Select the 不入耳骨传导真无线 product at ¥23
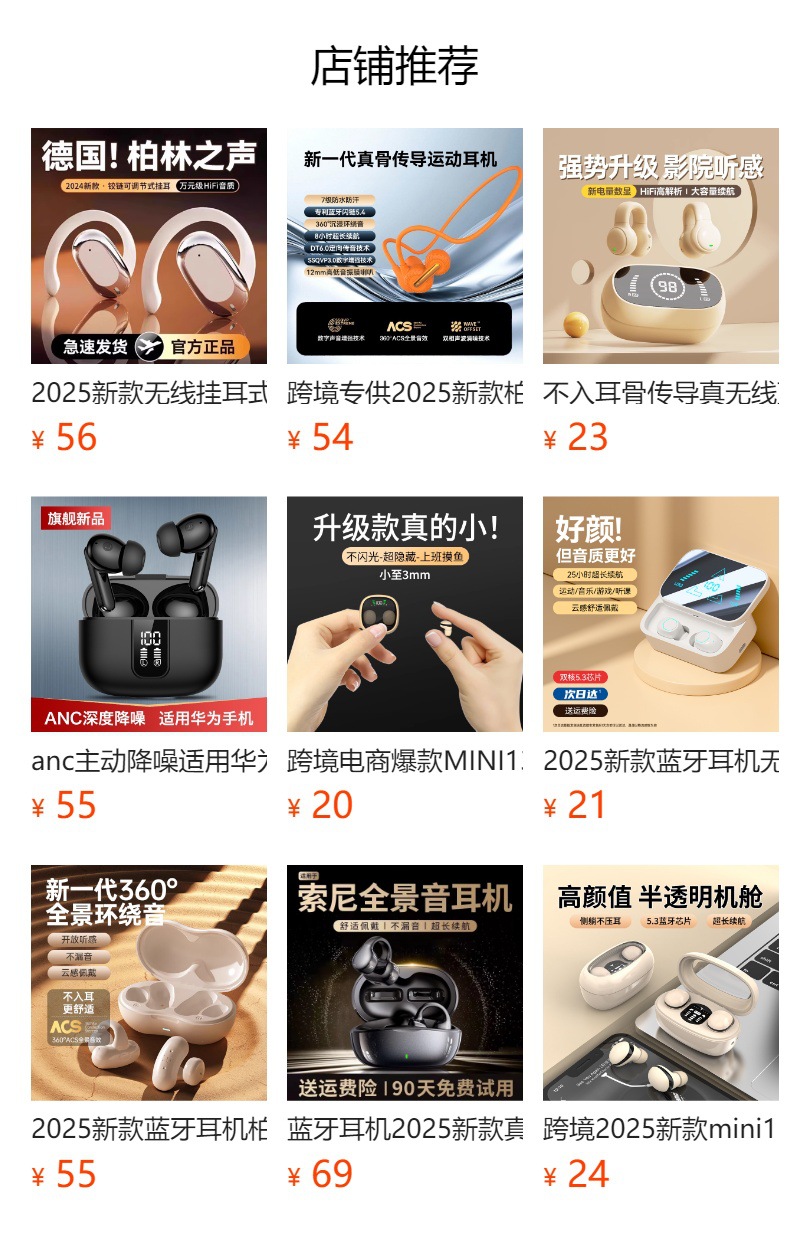Viewport: 790px width, 1234px height. click(661, 246)
